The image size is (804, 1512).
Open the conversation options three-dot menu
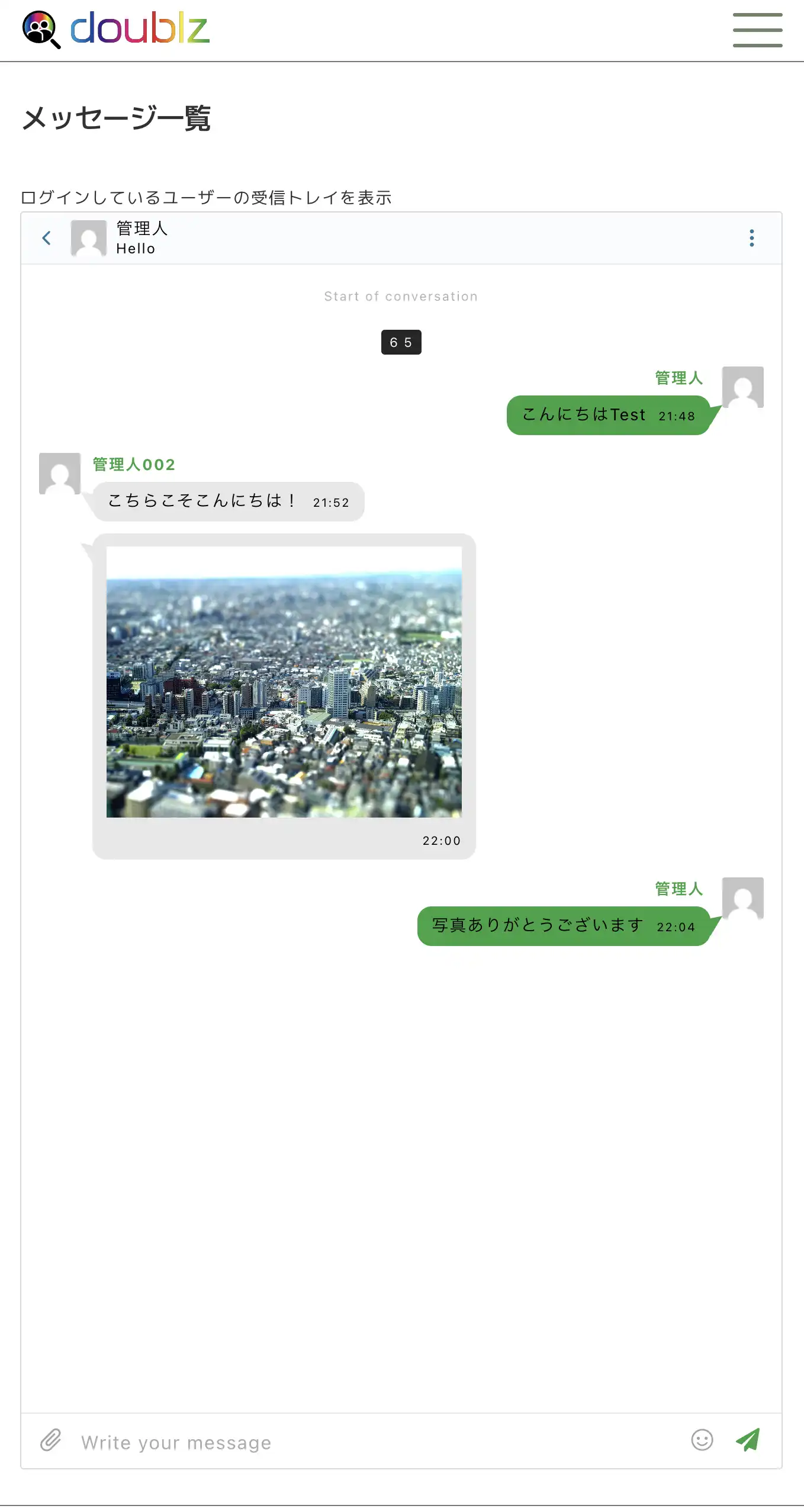click(x=751, y=238)
